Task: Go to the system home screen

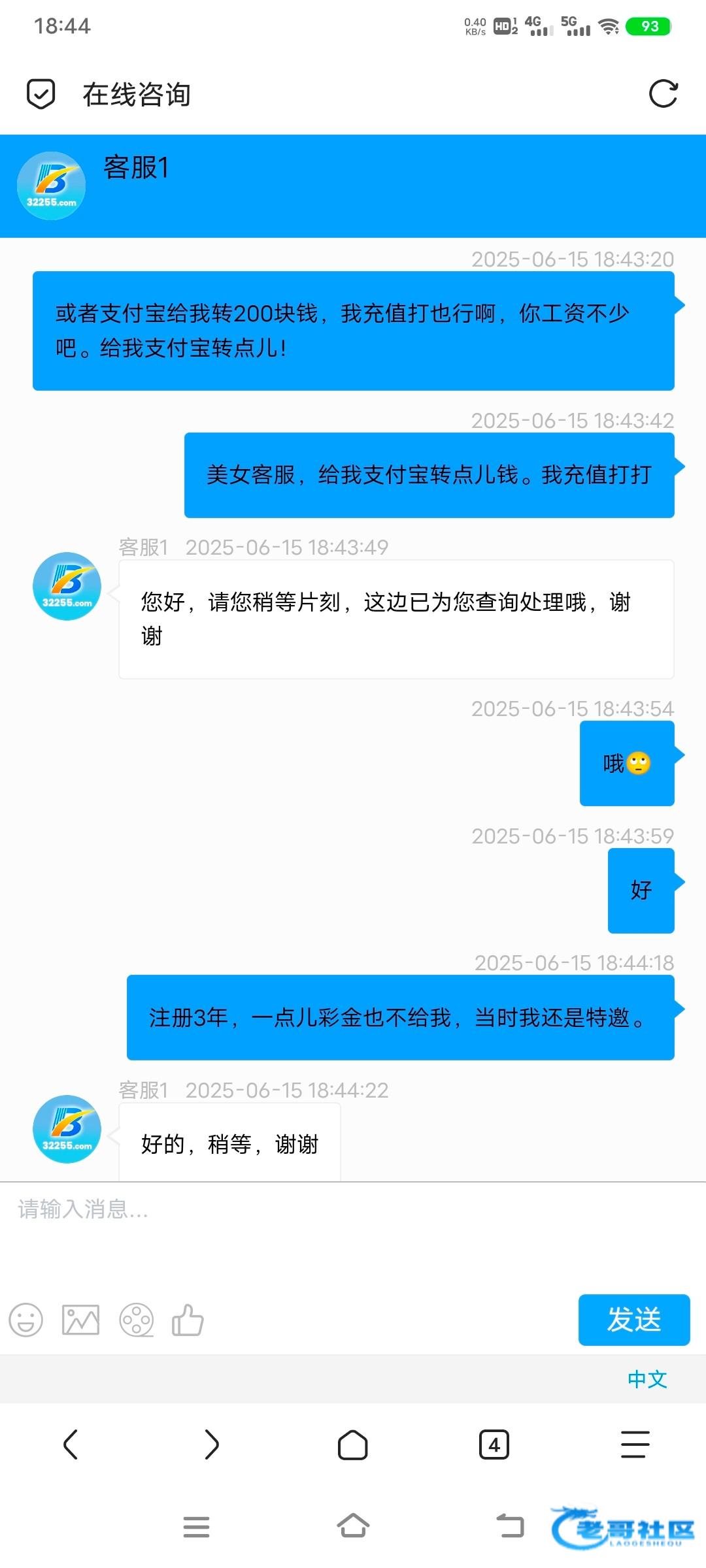Action: pos(353,1526)
